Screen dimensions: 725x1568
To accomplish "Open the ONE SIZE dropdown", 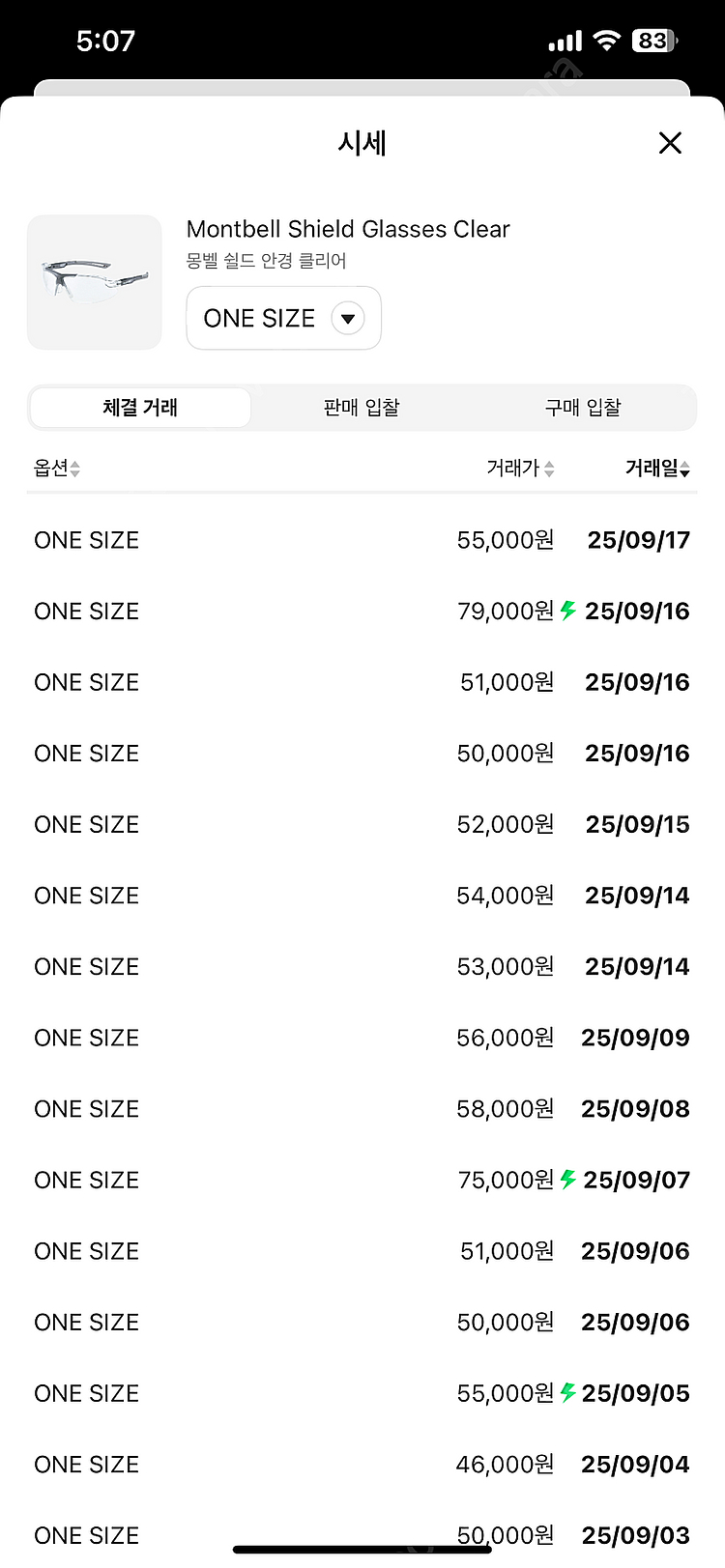I will coord(283,318).
